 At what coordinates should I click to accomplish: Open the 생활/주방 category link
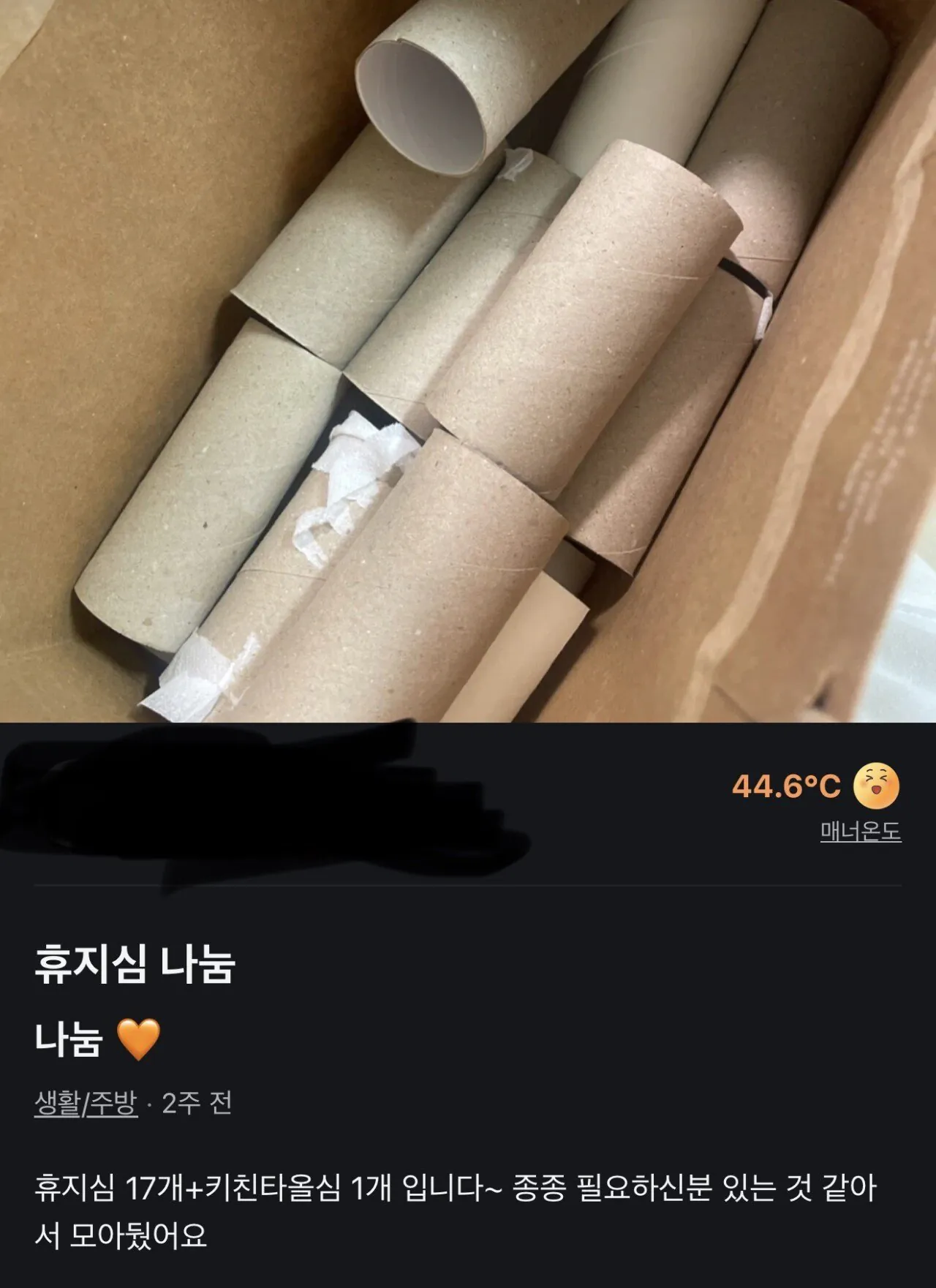pos(86,1103)
